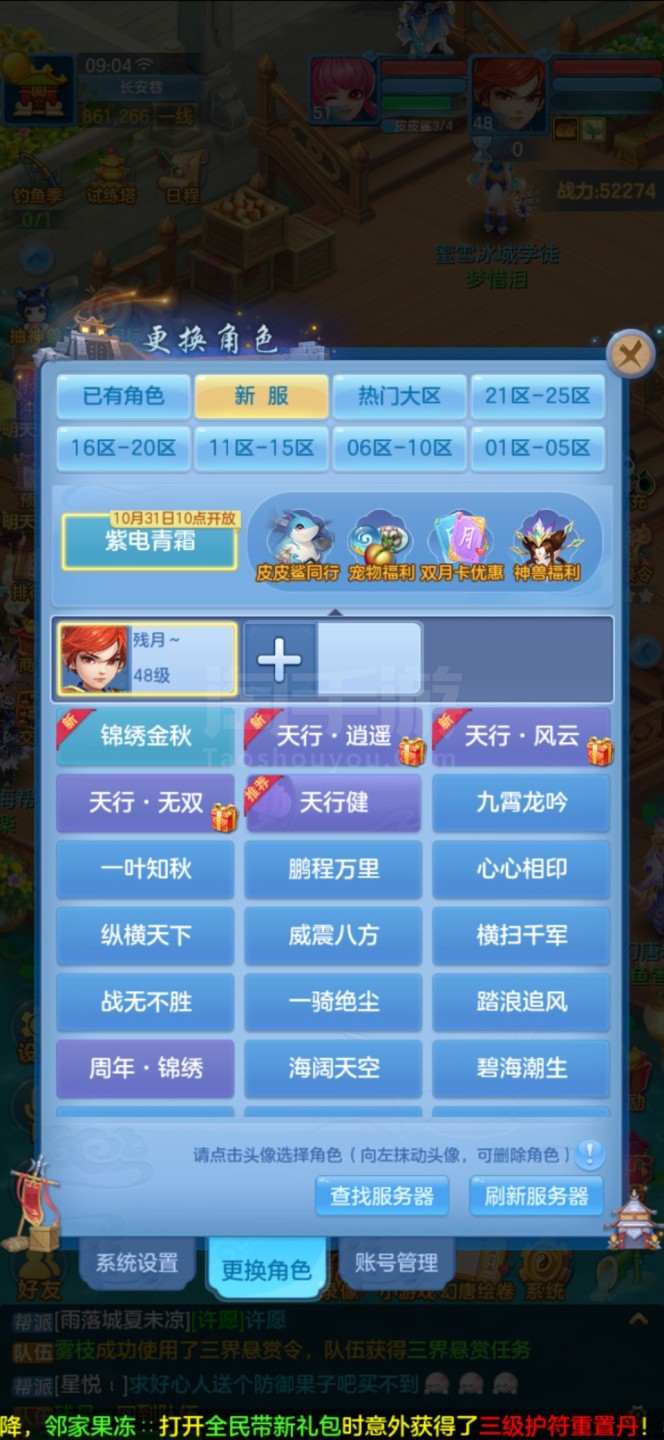Open the 账号管理 tab
Screen dimensions: 664x1440
[x=396, y=1263]
